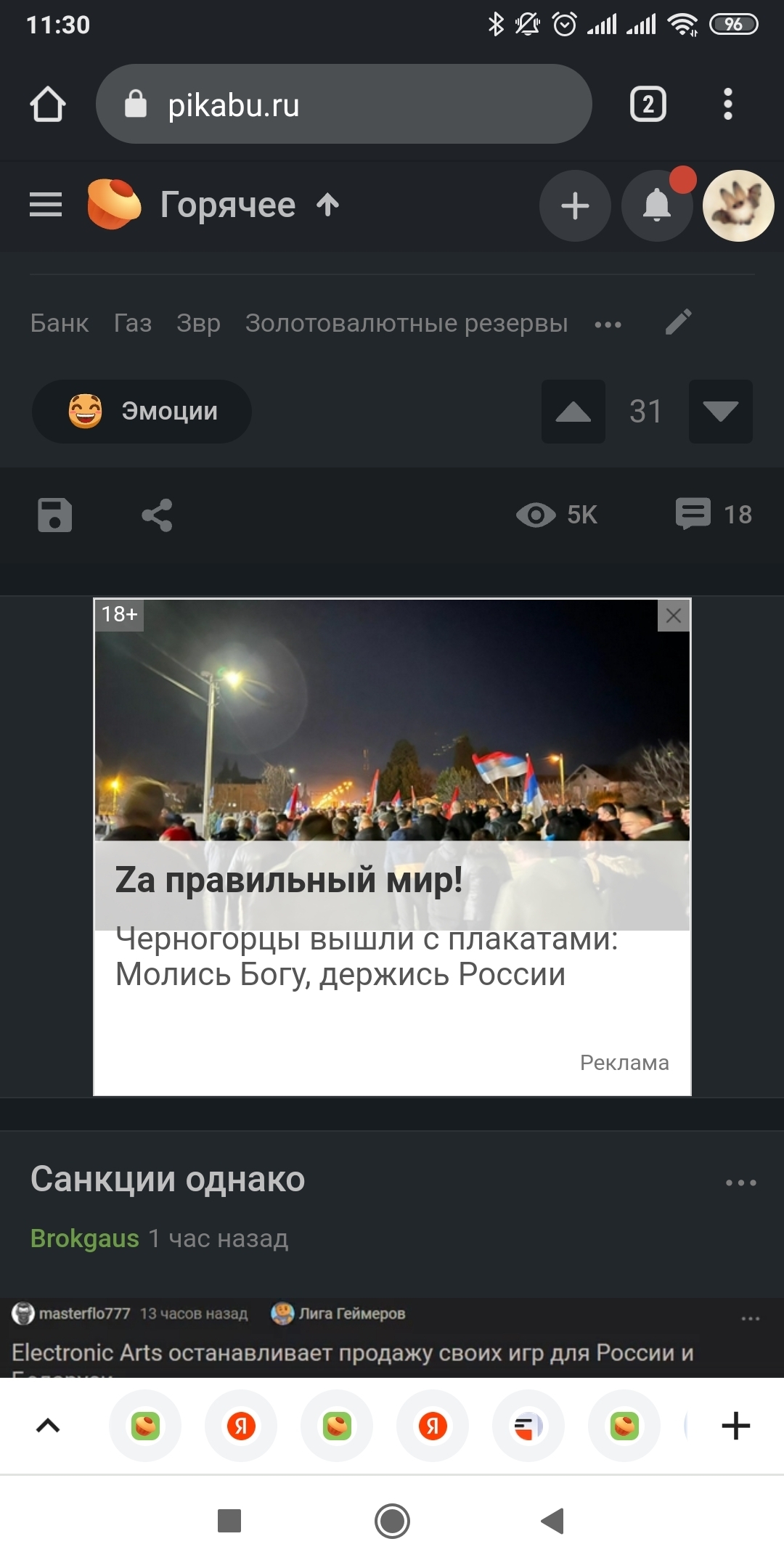Open the Эмоции reactions button

(x=142, y=412)
